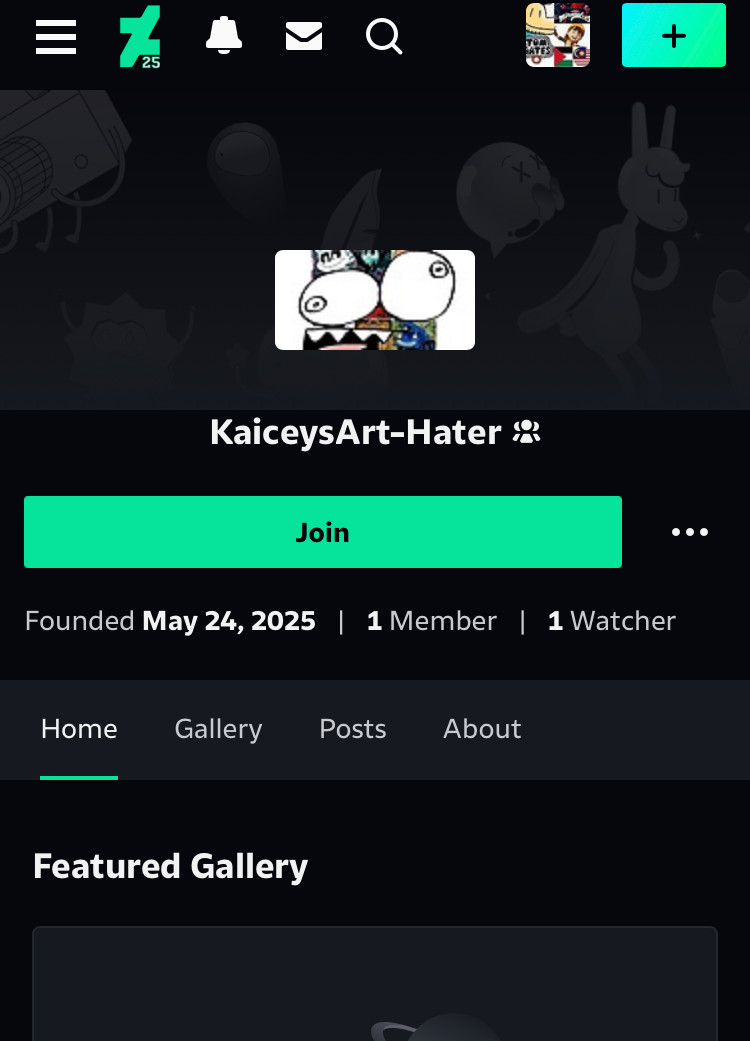View the group's avatar image
Screen dimensions: 750x1041
375,300
